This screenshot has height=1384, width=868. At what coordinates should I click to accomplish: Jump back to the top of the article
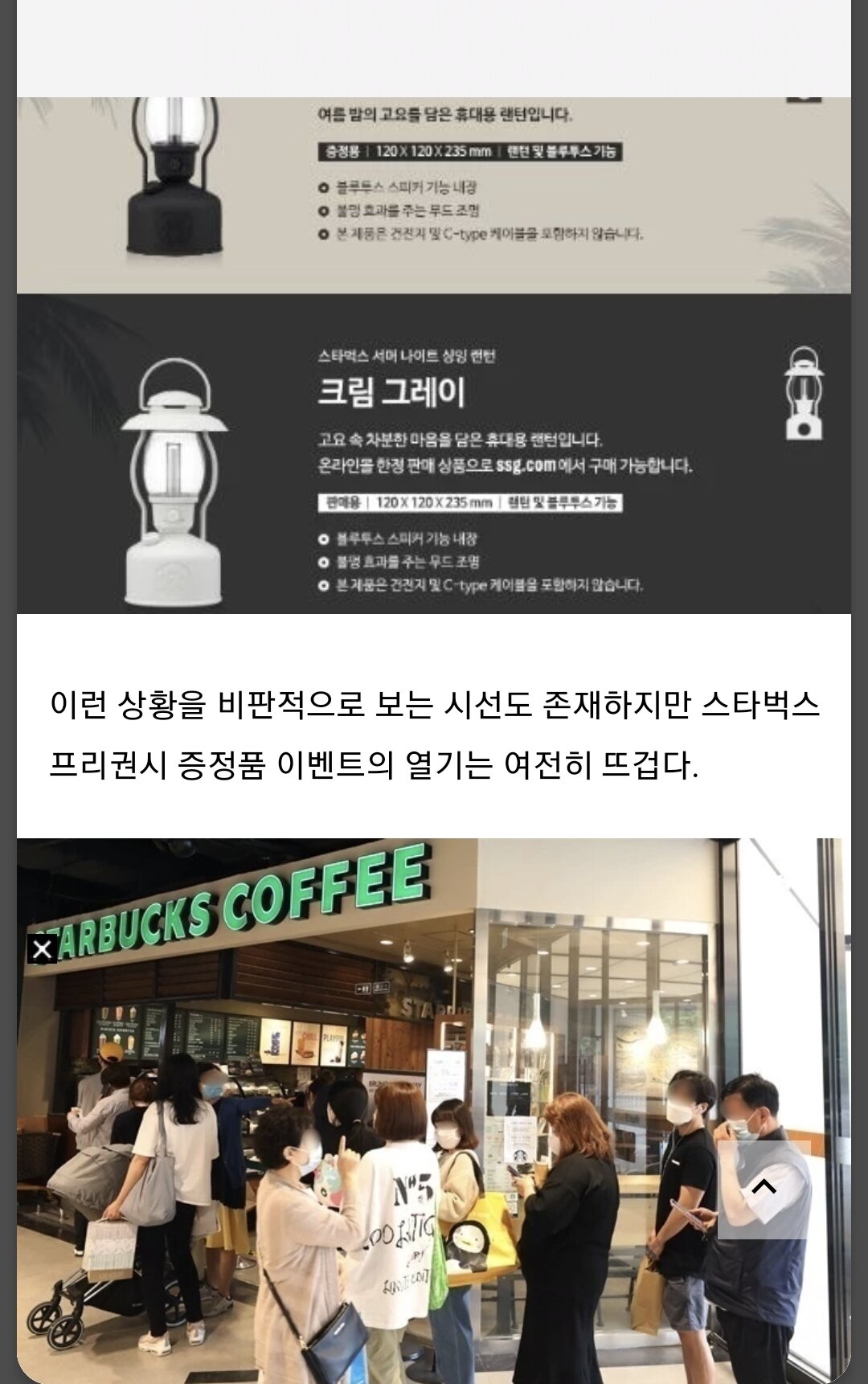[x=764, y=1189]
